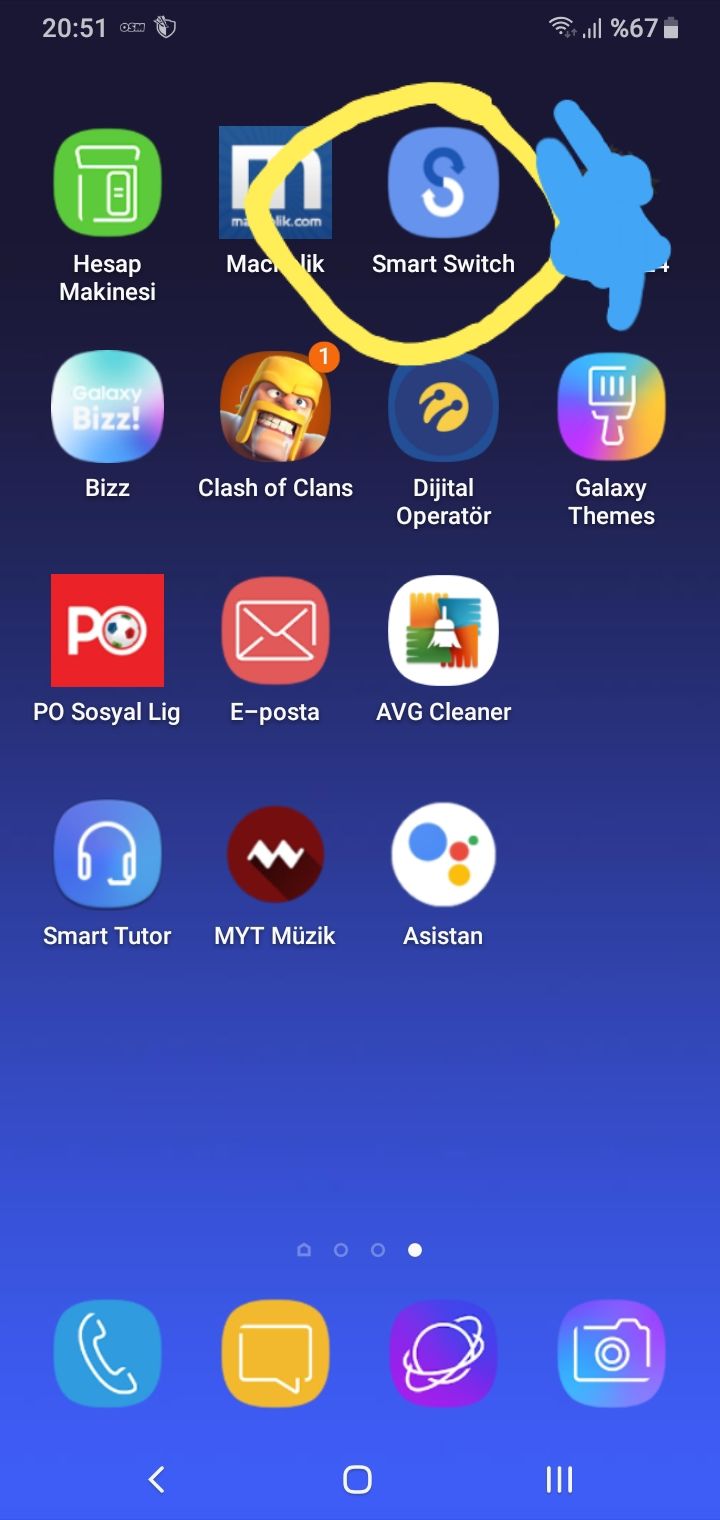This screenshot has width=720, height=1520.
Task: Open Dijital Operatör app
Action: click(x=443, y=407)
